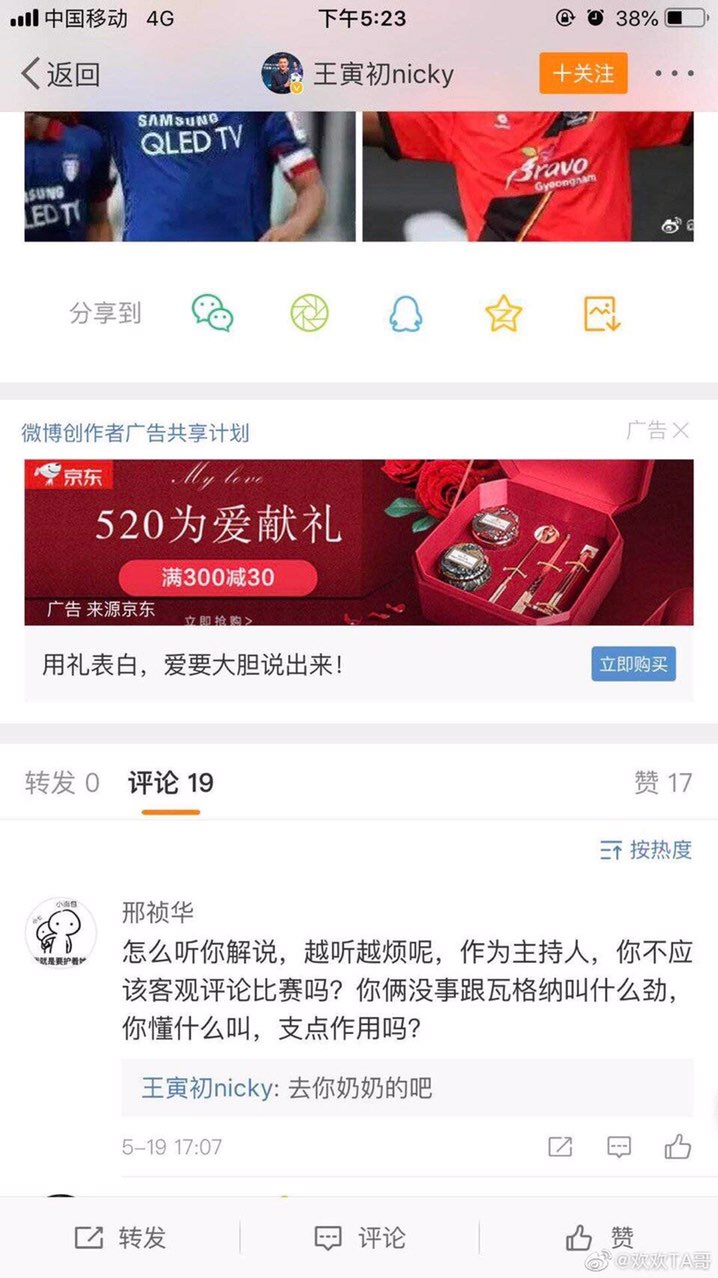Image resolution: width=718 pixels, height=1278 pixels.
Task: Repost 邢祯华's comment
Action: 560,1146
